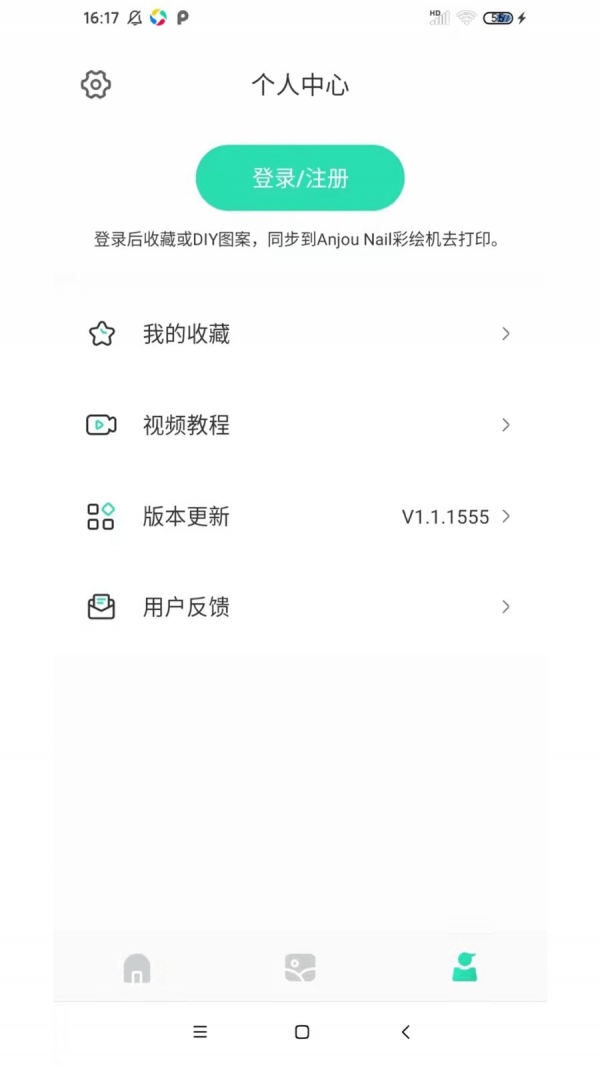Viewport: 600px width, 1067px height.
Task: Open 我的收藏 favorites row
Action: click(x=300, y=334)
